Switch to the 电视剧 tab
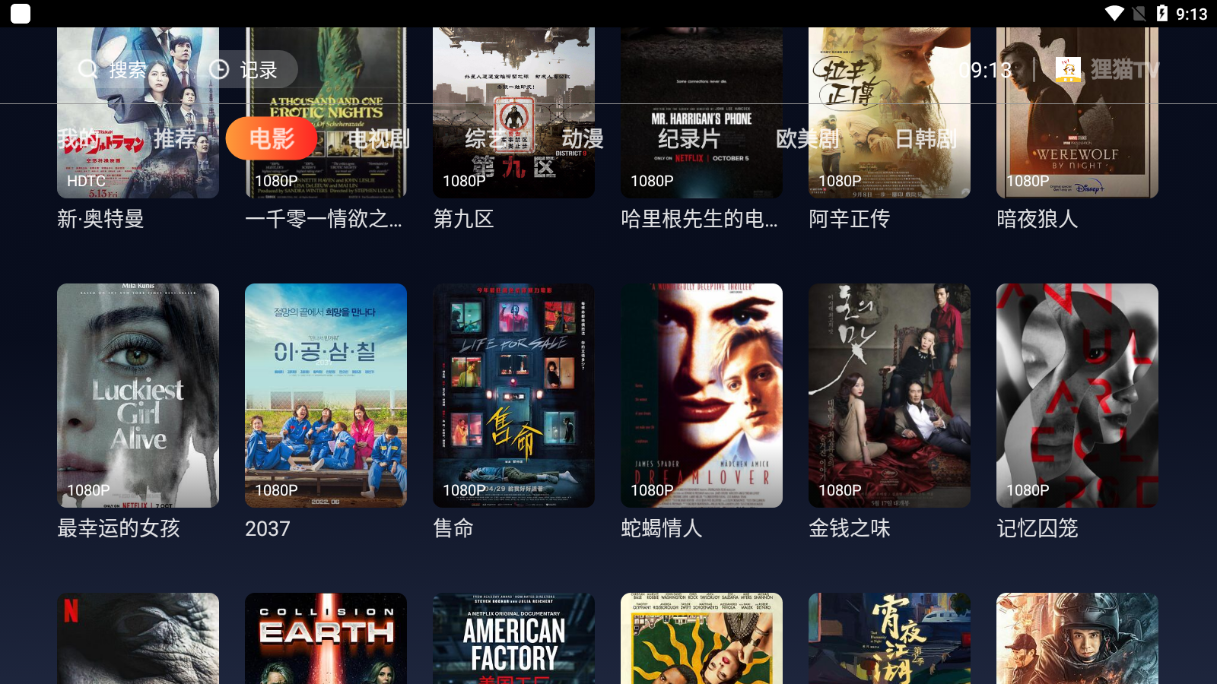Viewport: 1217px width, 684px height. point(378,138)
